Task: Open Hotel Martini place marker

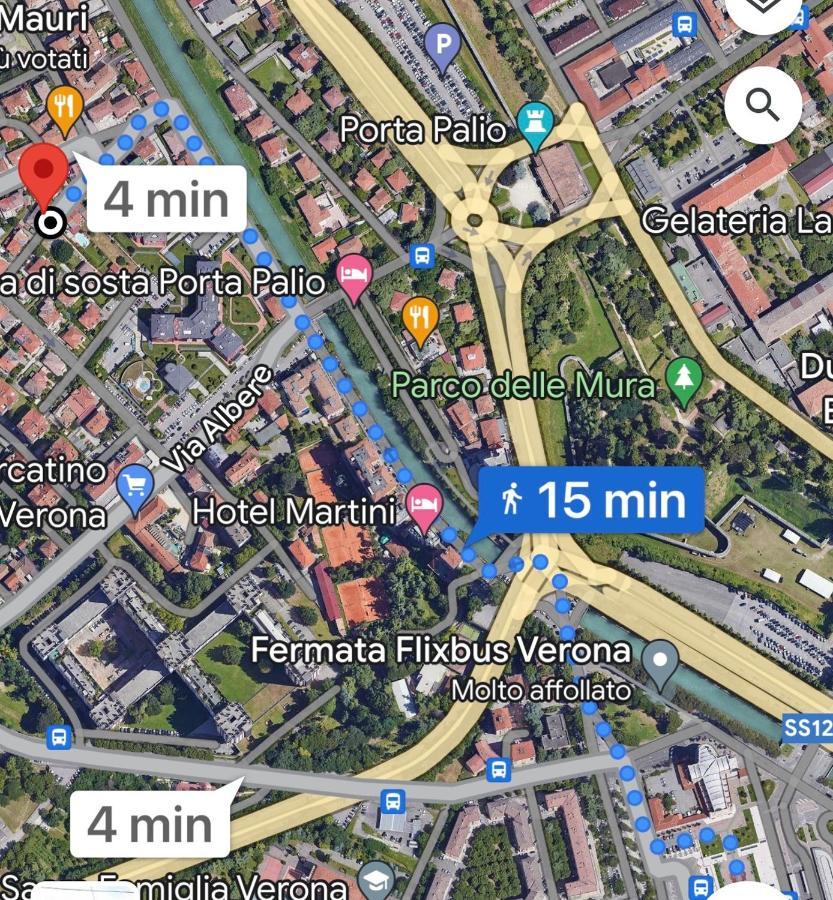Action: pyautogui.click(x=425, y=508)
